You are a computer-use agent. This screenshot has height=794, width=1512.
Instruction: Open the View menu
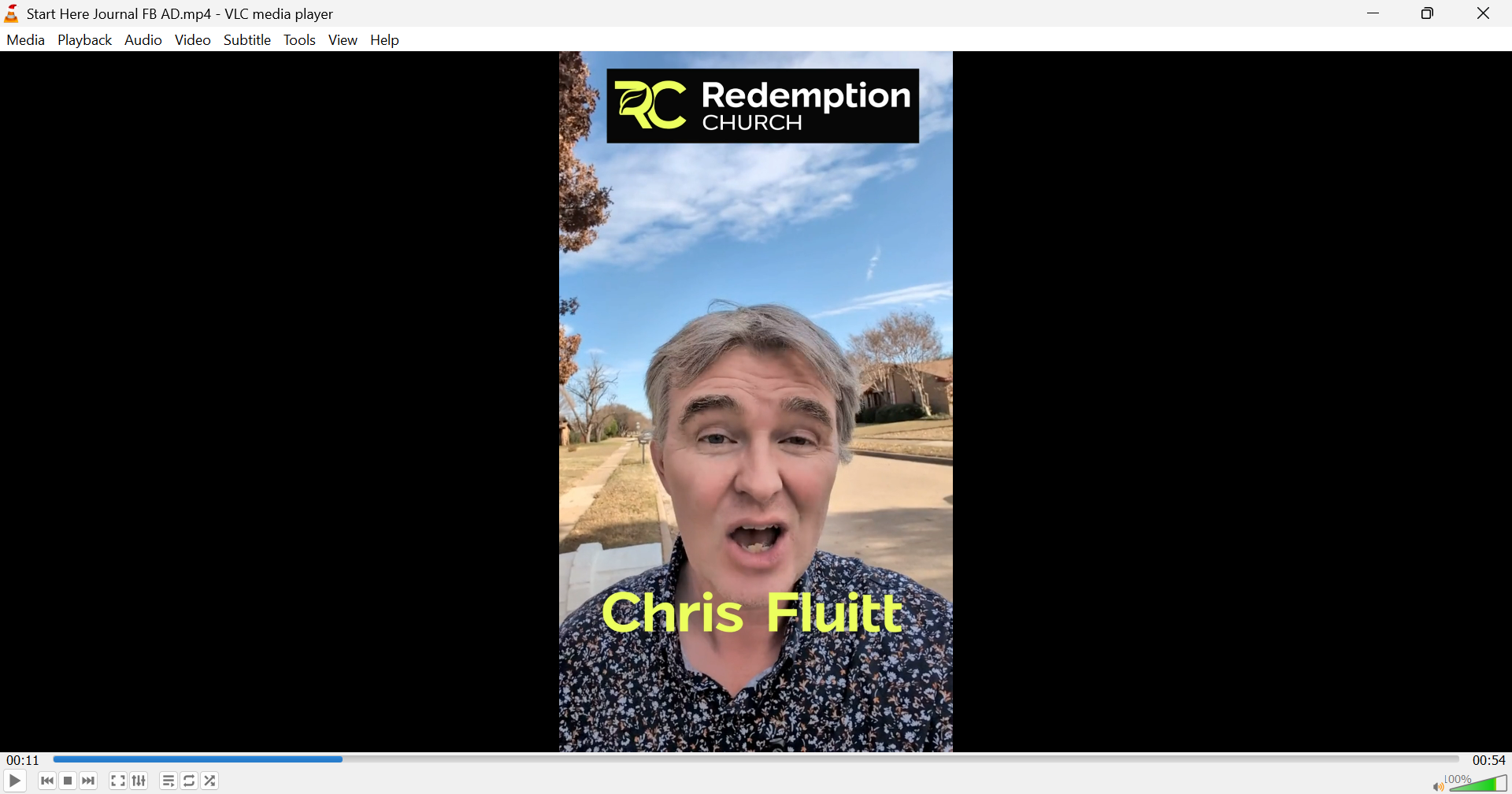[x=343, y=40]
